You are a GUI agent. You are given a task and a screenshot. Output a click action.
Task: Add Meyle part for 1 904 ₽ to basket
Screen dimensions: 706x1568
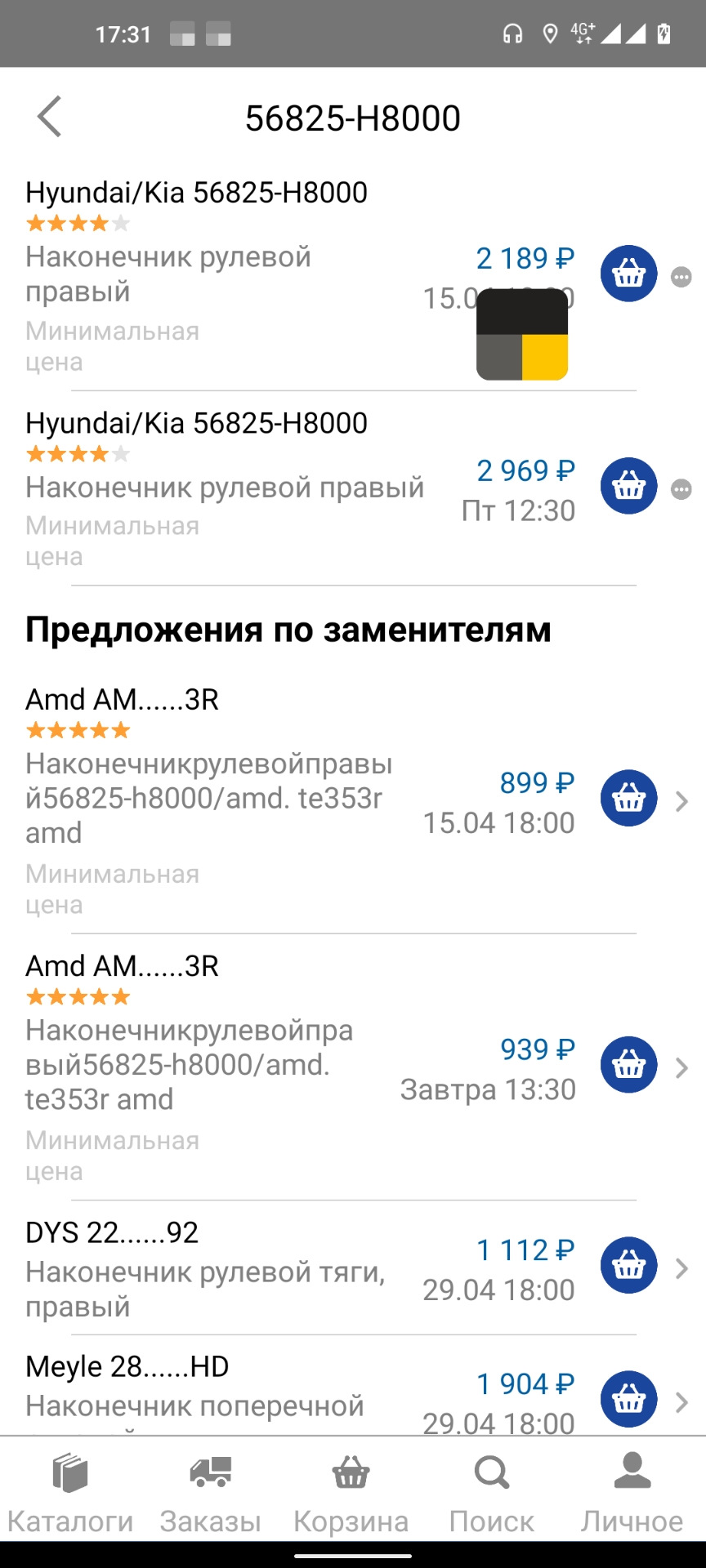click(x=628, y=1398)
